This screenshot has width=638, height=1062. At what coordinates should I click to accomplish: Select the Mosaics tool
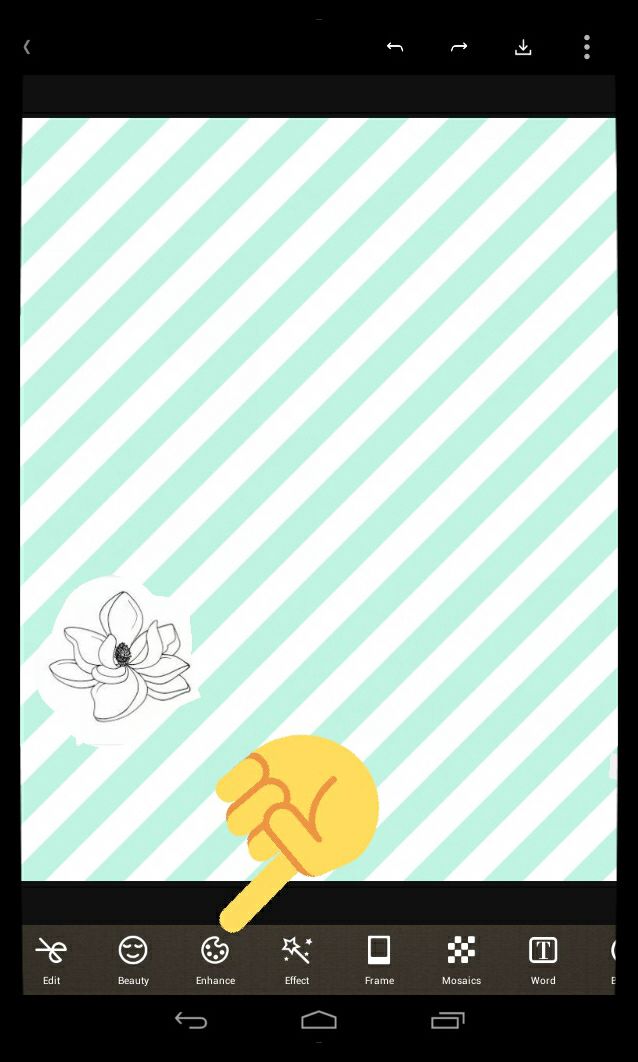pyautogui.click(x=461, y=959)
